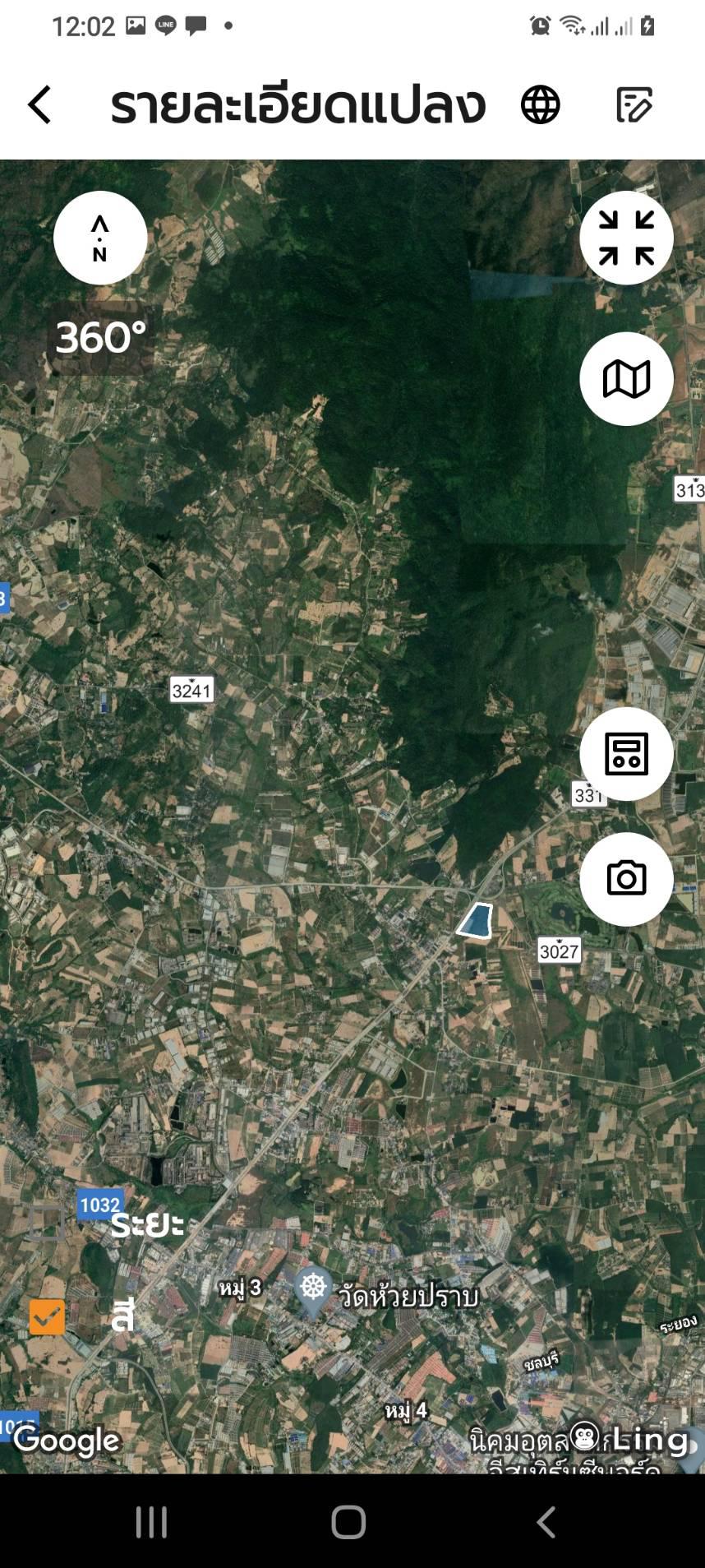Go back using the top-left arrow
This screenshot has width=705, height=1568.
[39, 105]
